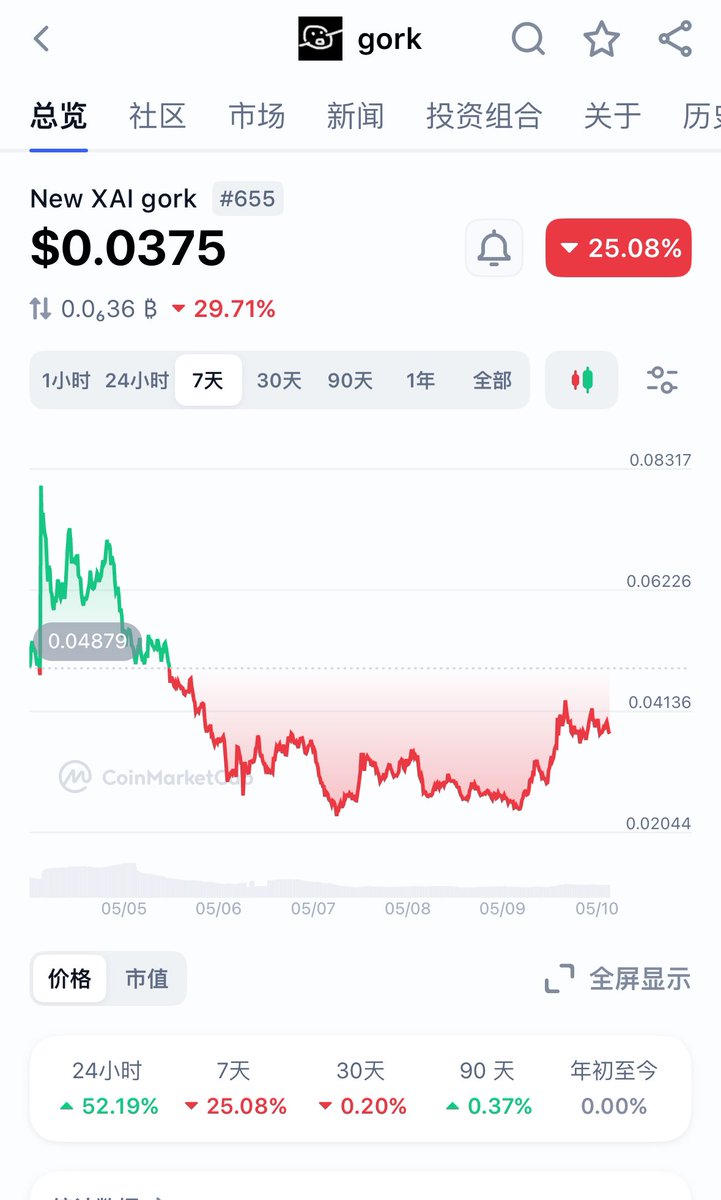This screenshot has width=721, height=1200.
Task: Add gork to favorites with the star
Action: pos(601,39)
